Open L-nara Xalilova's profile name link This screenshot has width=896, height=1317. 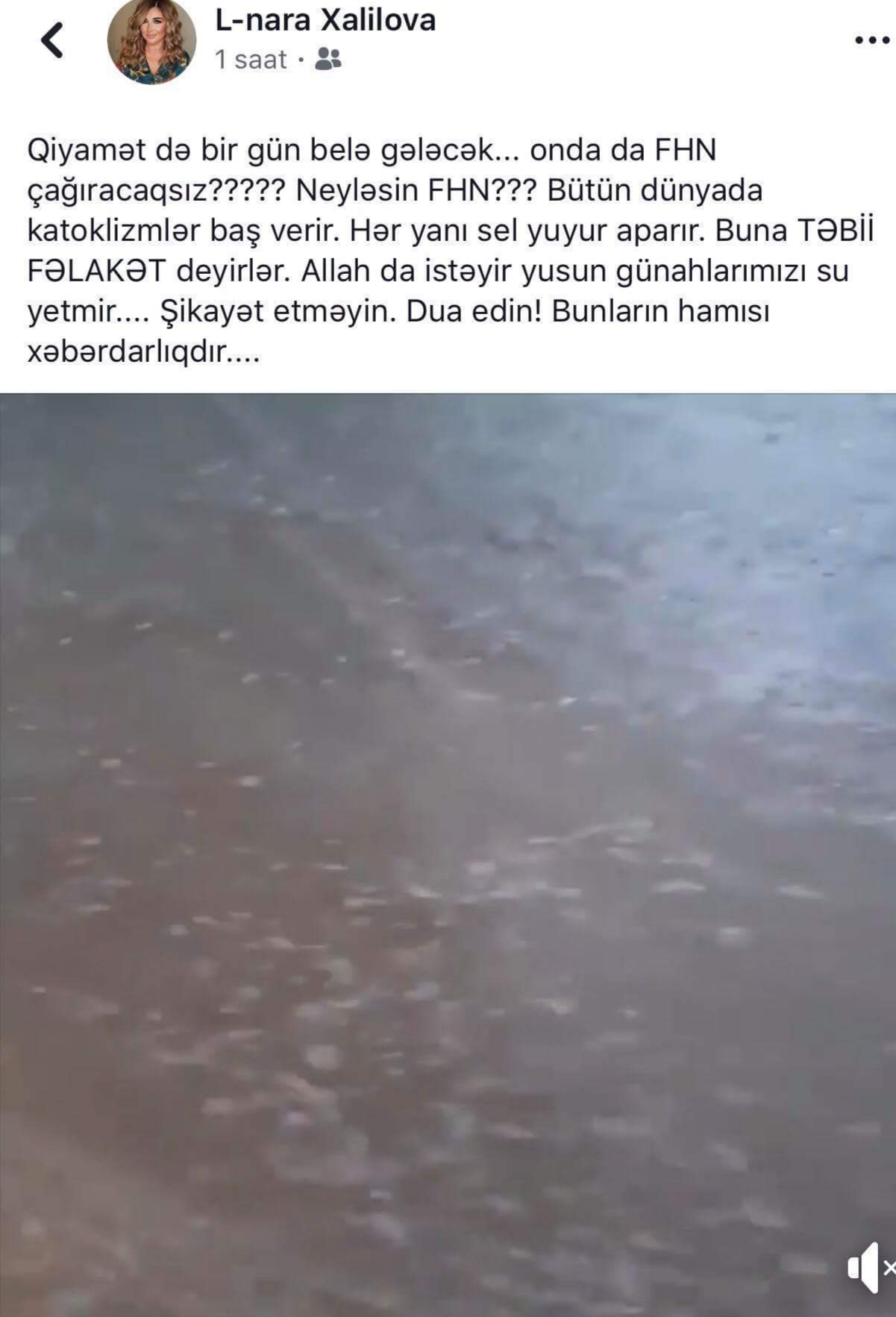coord(325,19)
